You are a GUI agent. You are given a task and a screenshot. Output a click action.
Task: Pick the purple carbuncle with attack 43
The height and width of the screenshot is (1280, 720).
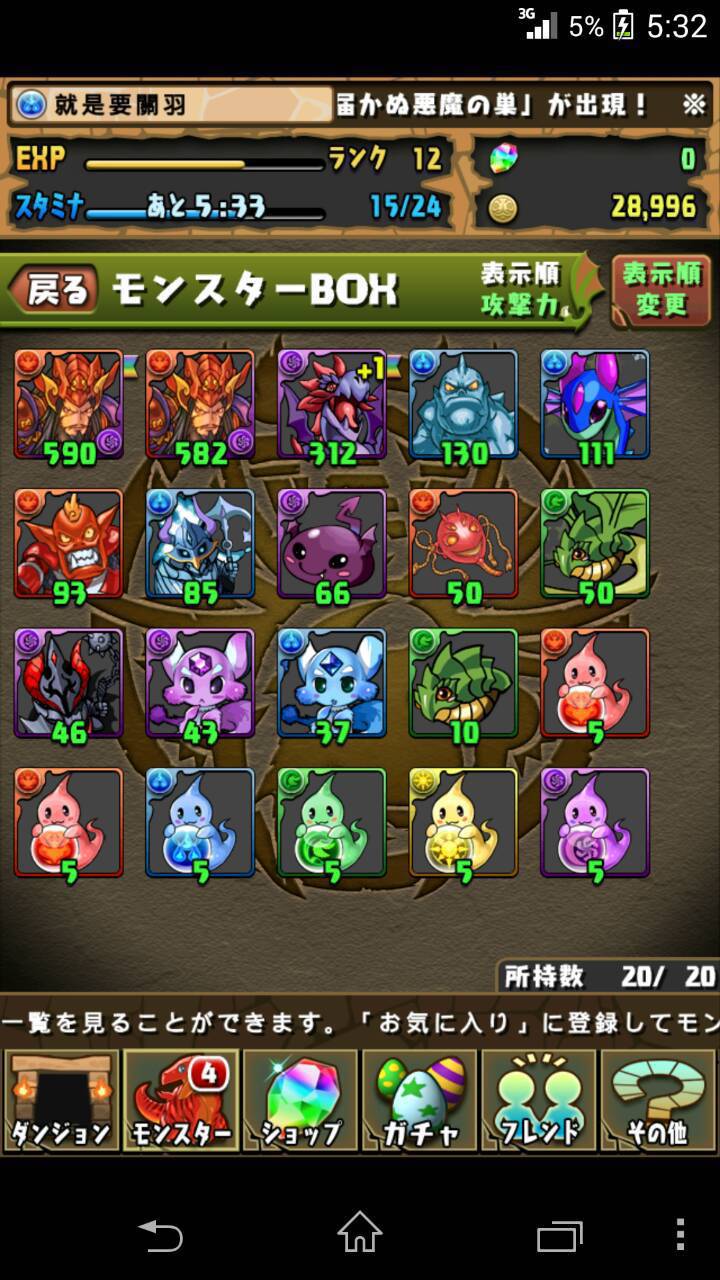click(200, 683)
